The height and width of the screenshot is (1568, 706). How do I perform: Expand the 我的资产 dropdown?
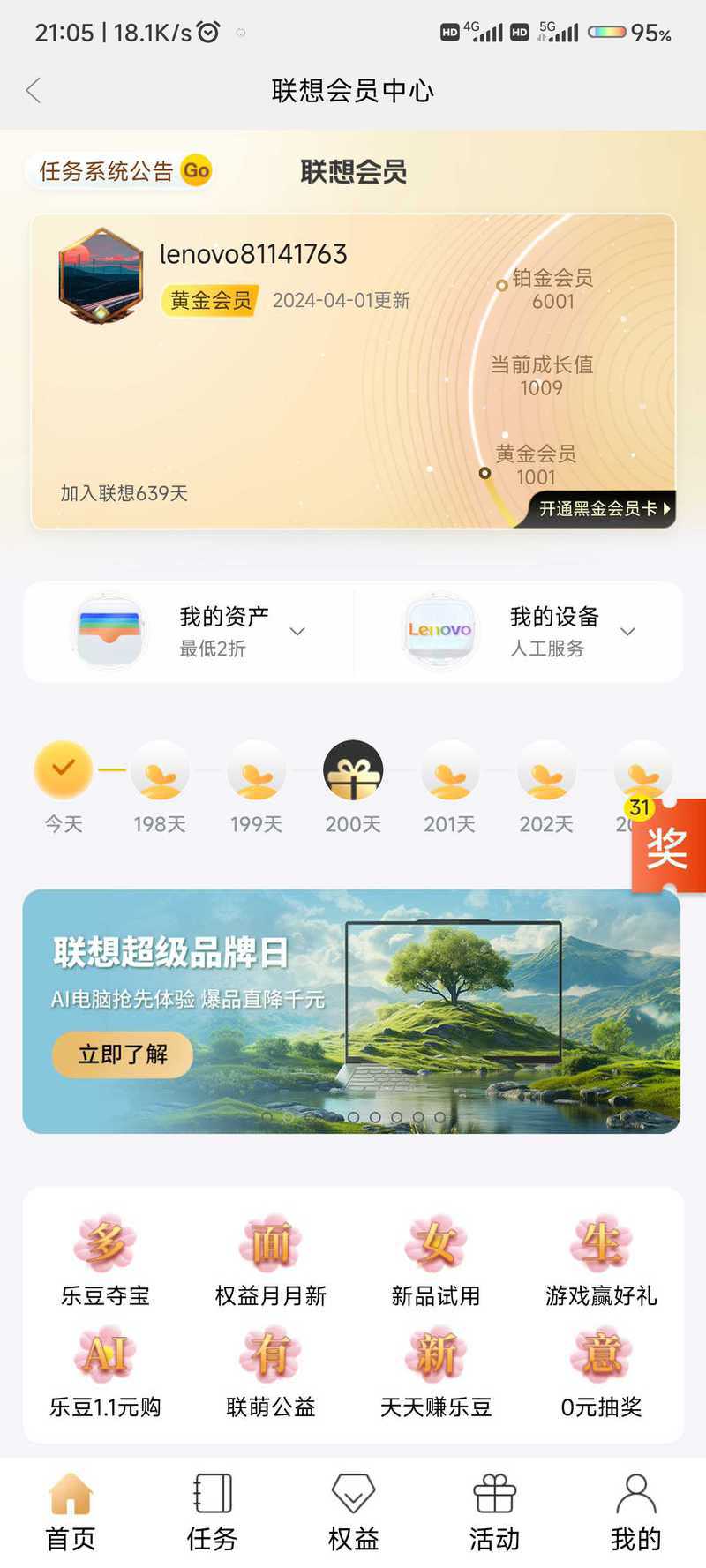297,632
